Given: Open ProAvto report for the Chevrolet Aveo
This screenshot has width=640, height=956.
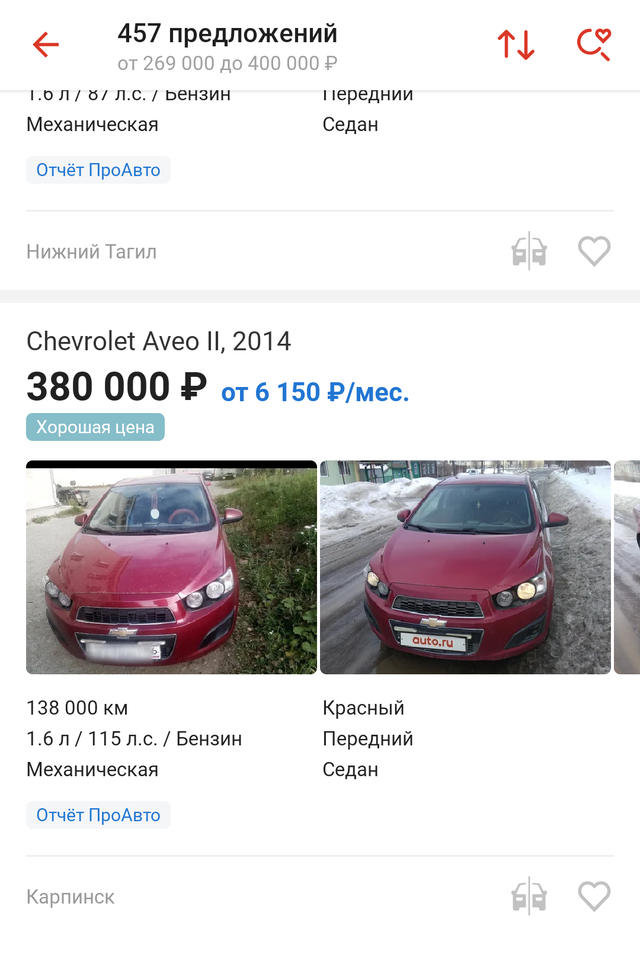Looking at the screenshot, I should [x=98, y=815].
